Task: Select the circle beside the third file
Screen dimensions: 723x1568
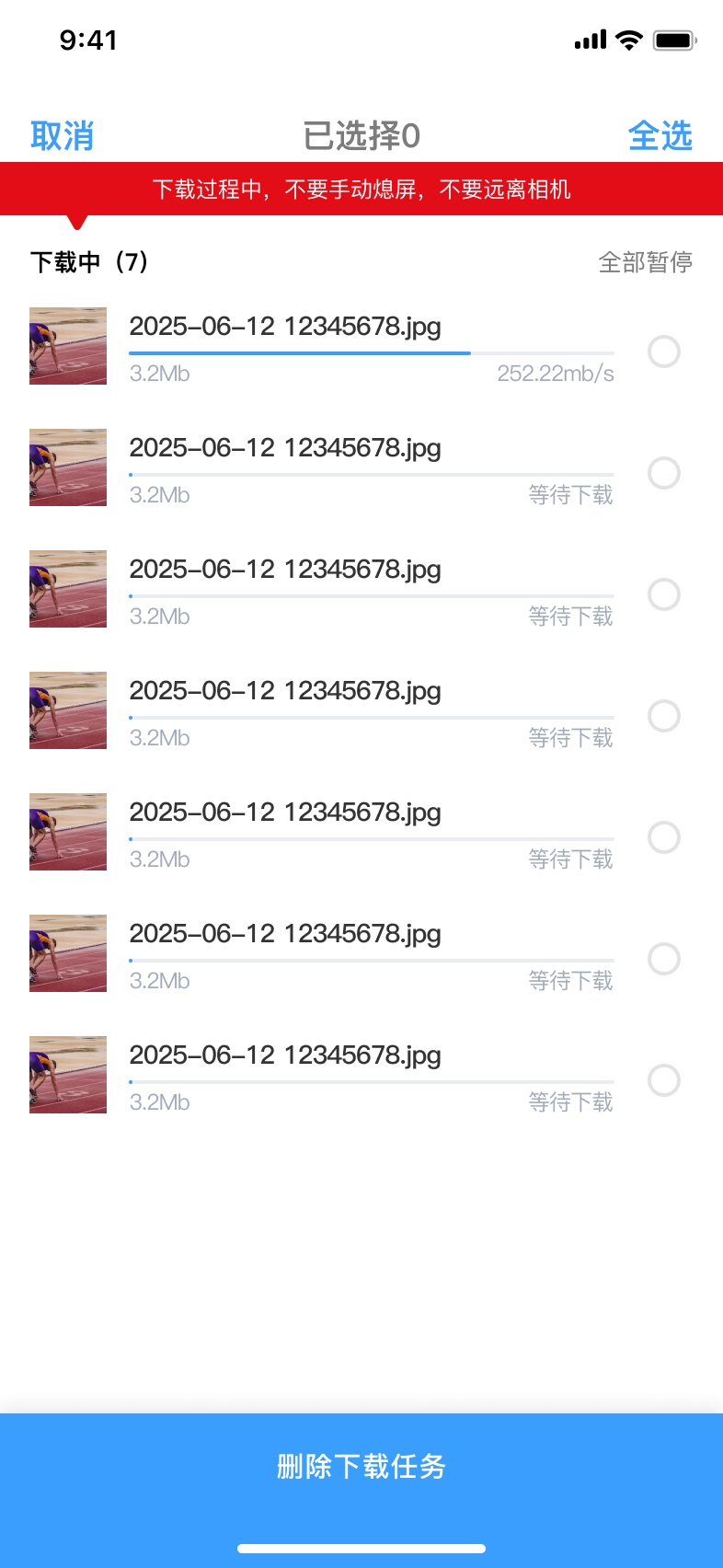Action: 664,594
